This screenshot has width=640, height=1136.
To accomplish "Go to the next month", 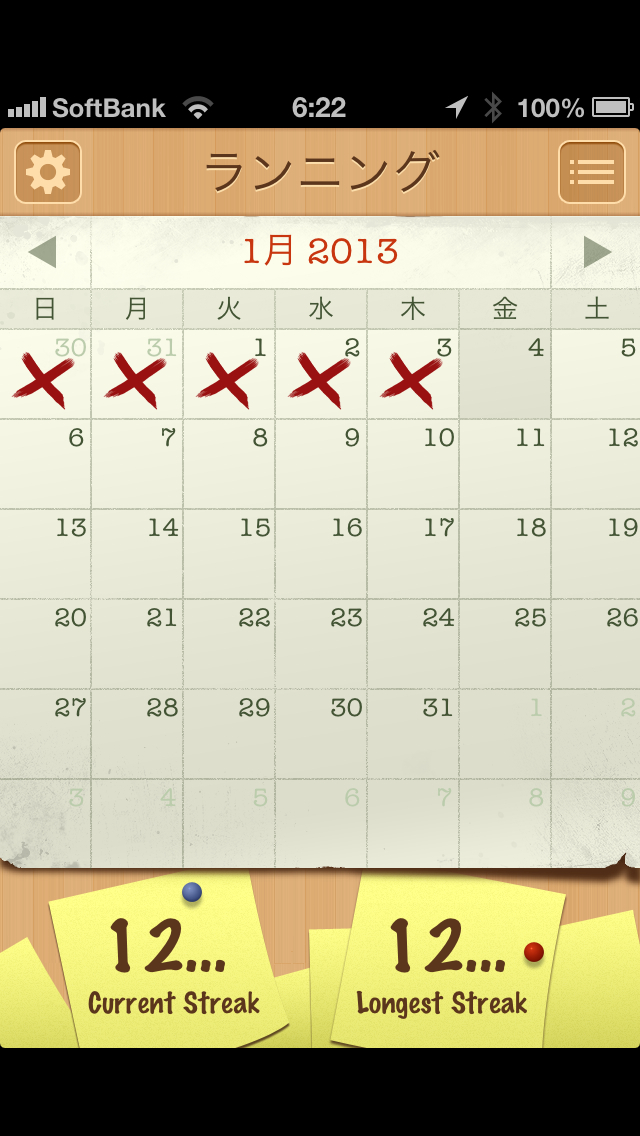I will point(596,252).
